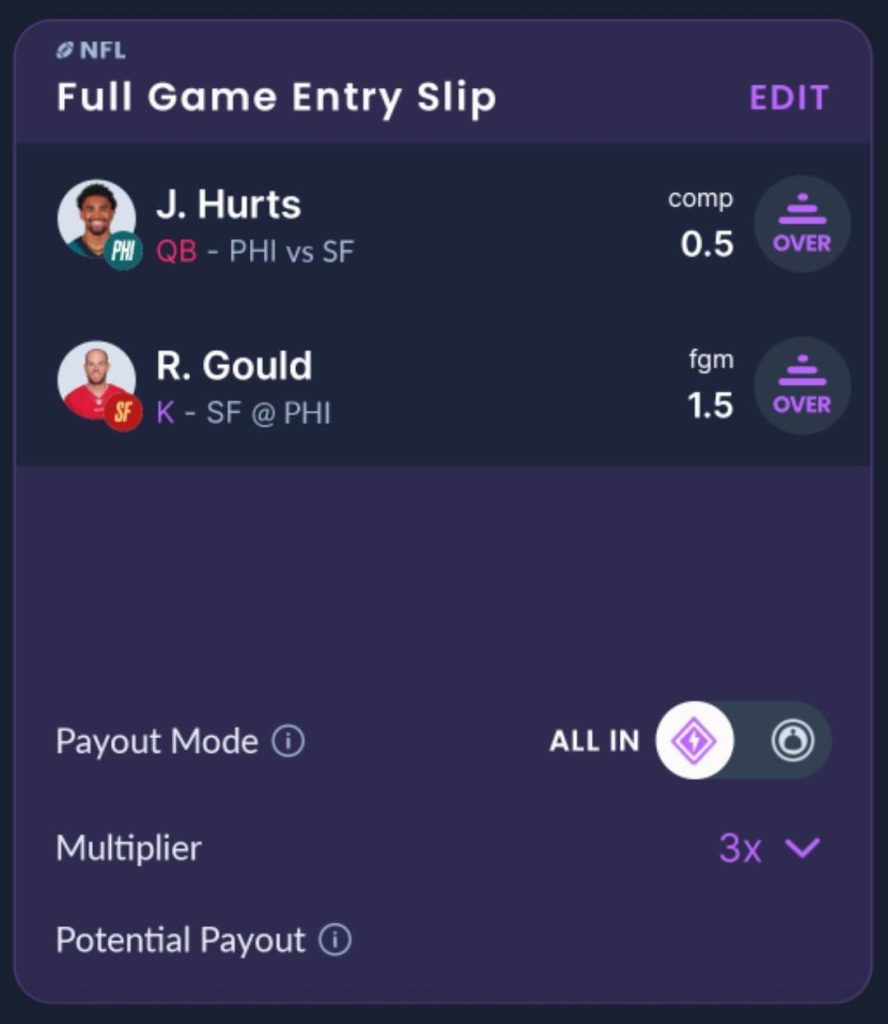Expand the 3x Multiplier dropdown
Screen dimensions: 888x1024
point(769,848)
